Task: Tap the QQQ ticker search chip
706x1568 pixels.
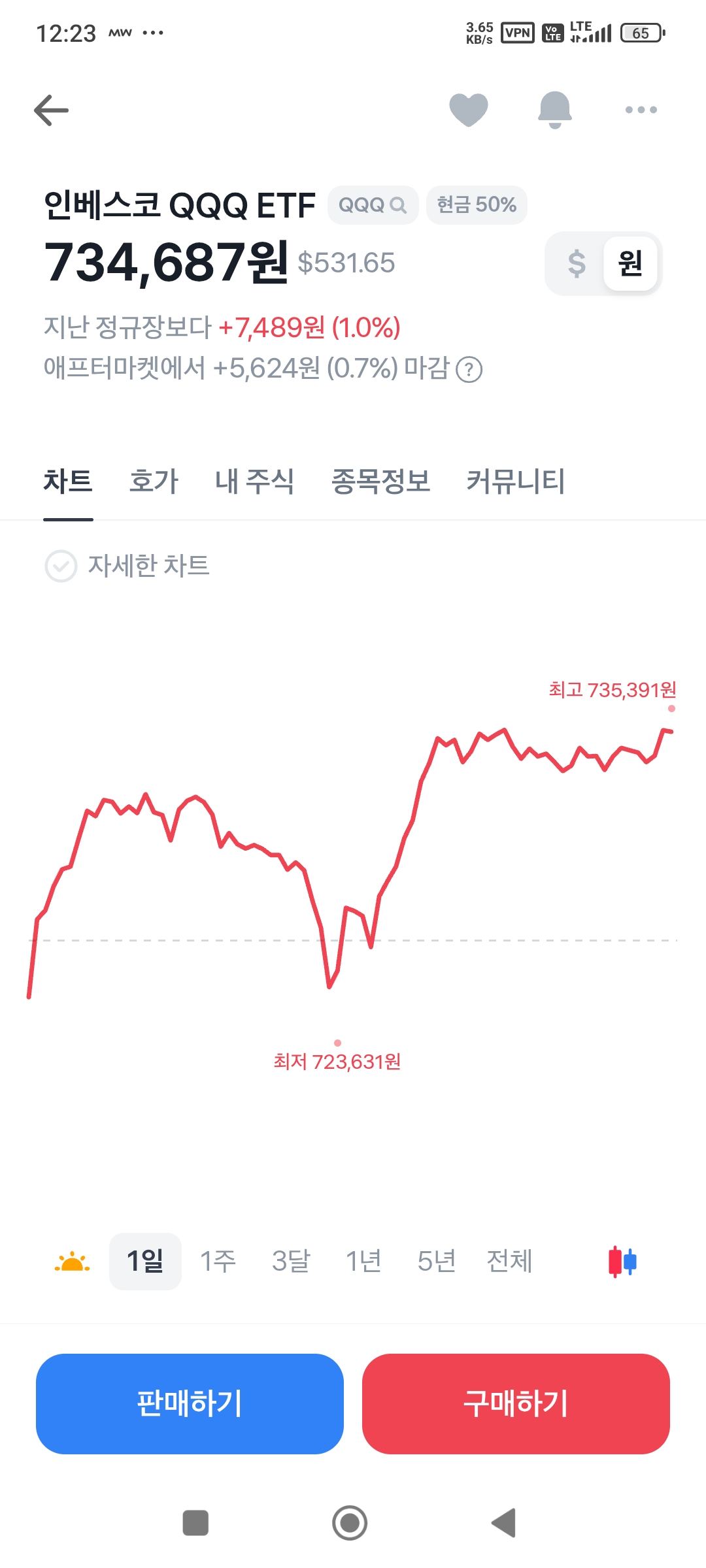Action: point(373,205)
